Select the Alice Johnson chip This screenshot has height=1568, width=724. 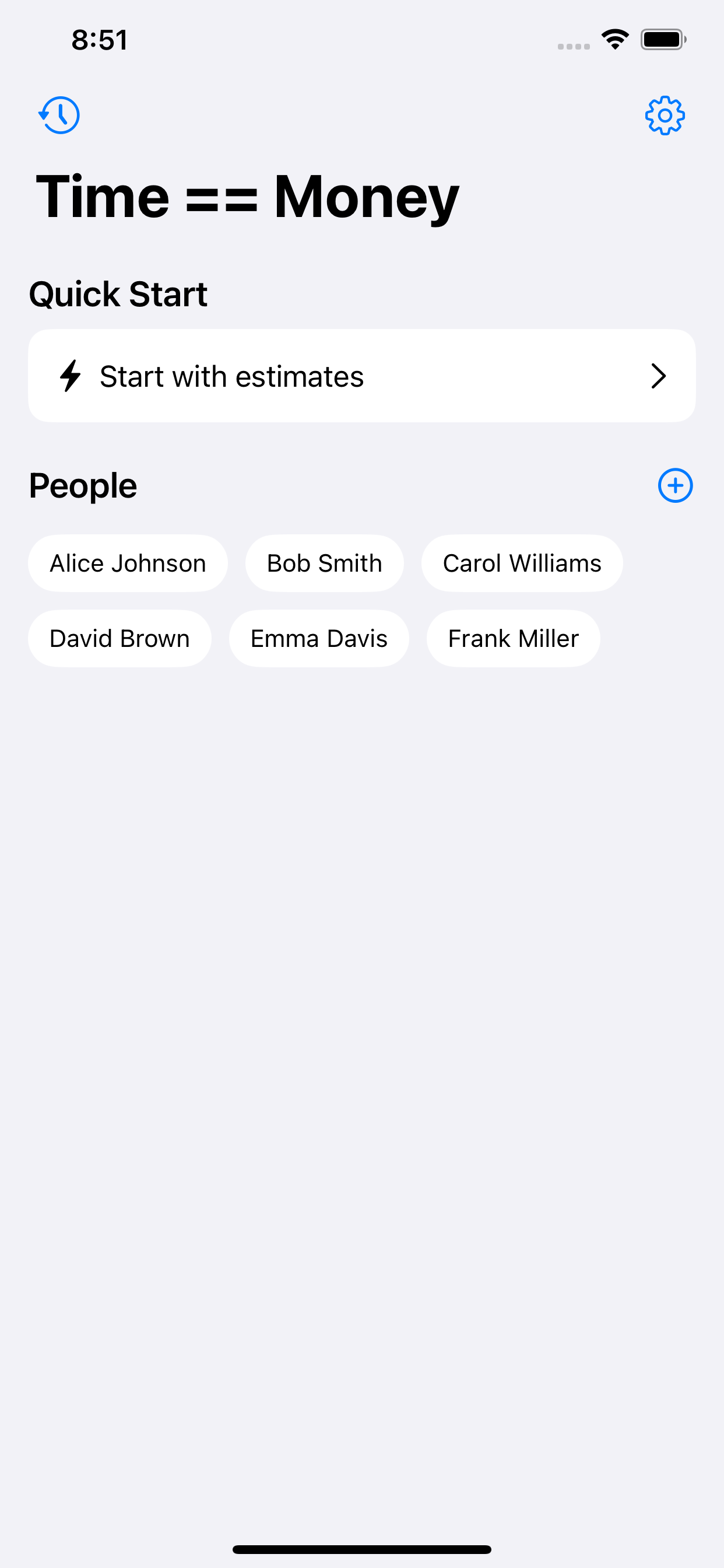coord(128,563)
